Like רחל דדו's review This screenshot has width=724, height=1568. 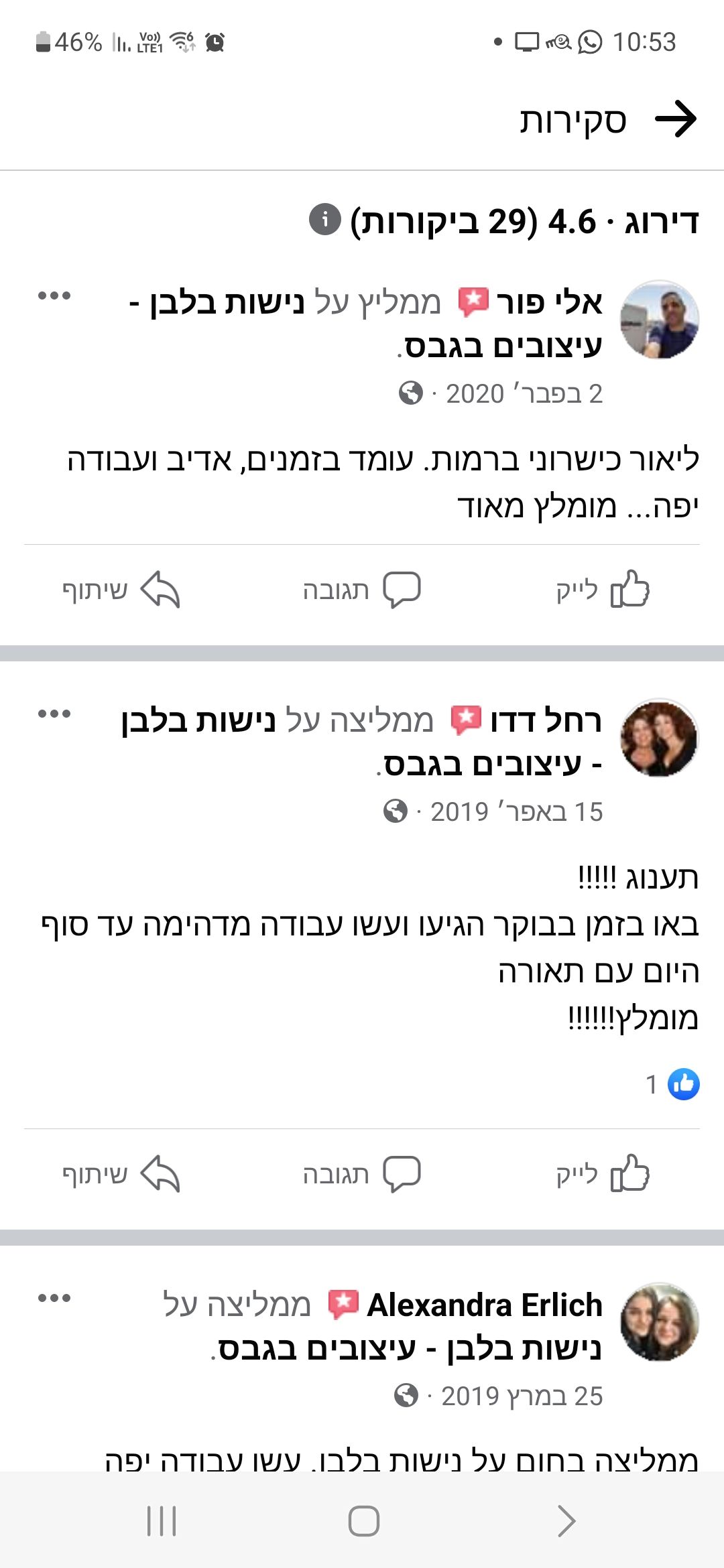point(603,1175)
